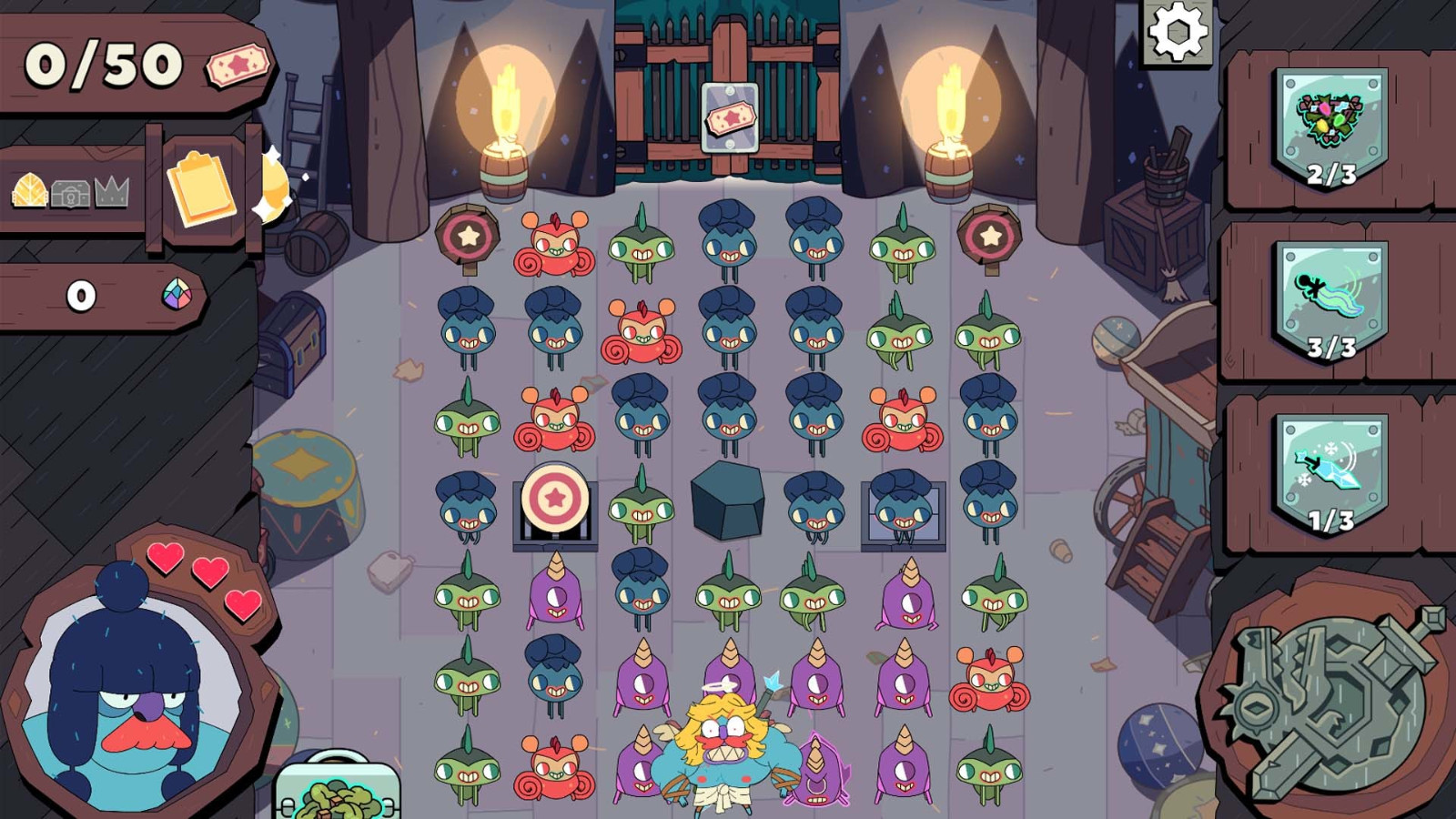Open the salad lunchbox item
Viewport: 1456px width, 819px height.
[337, 792]
